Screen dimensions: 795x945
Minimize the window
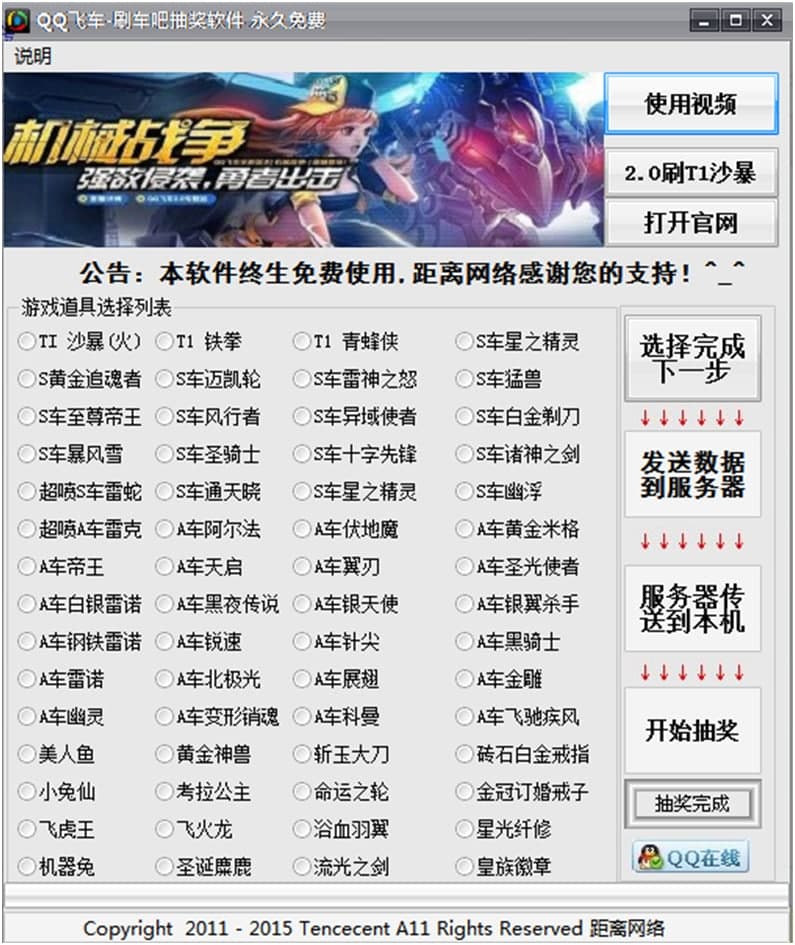pos(707,19)
